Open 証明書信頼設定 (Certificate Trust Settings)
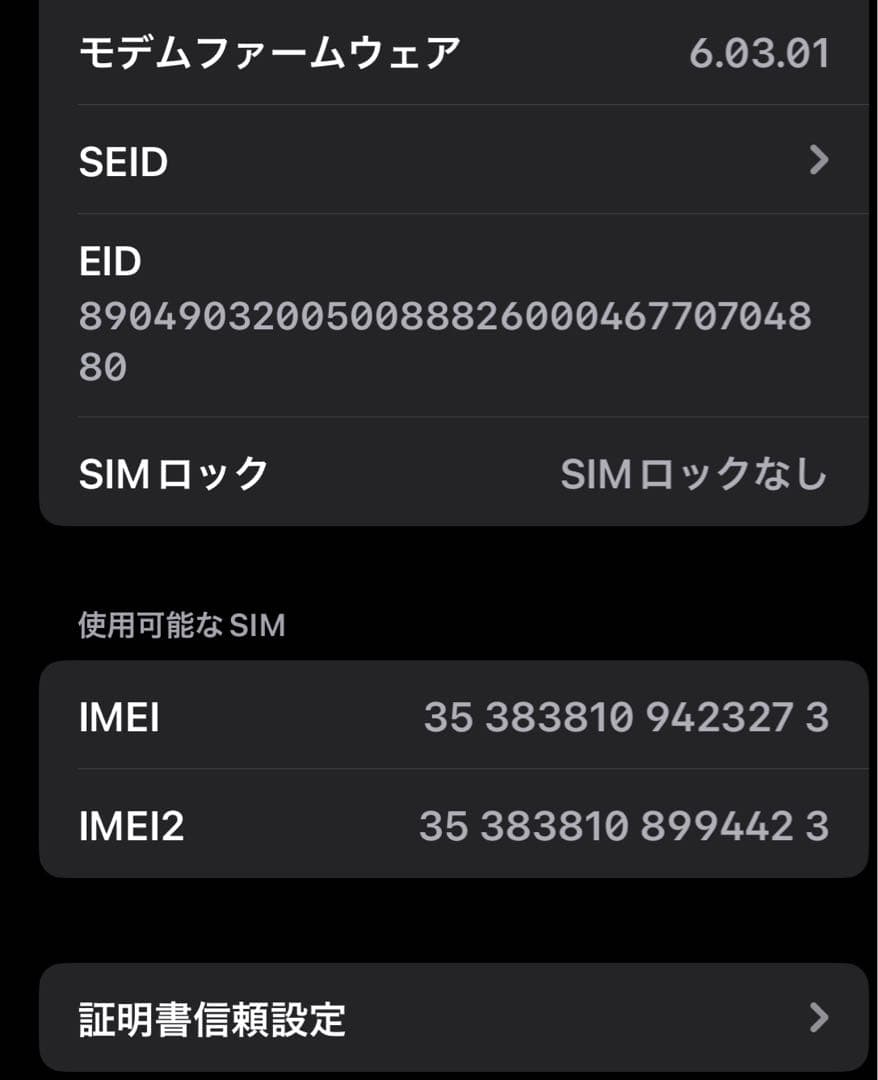 click(440, 1020)
